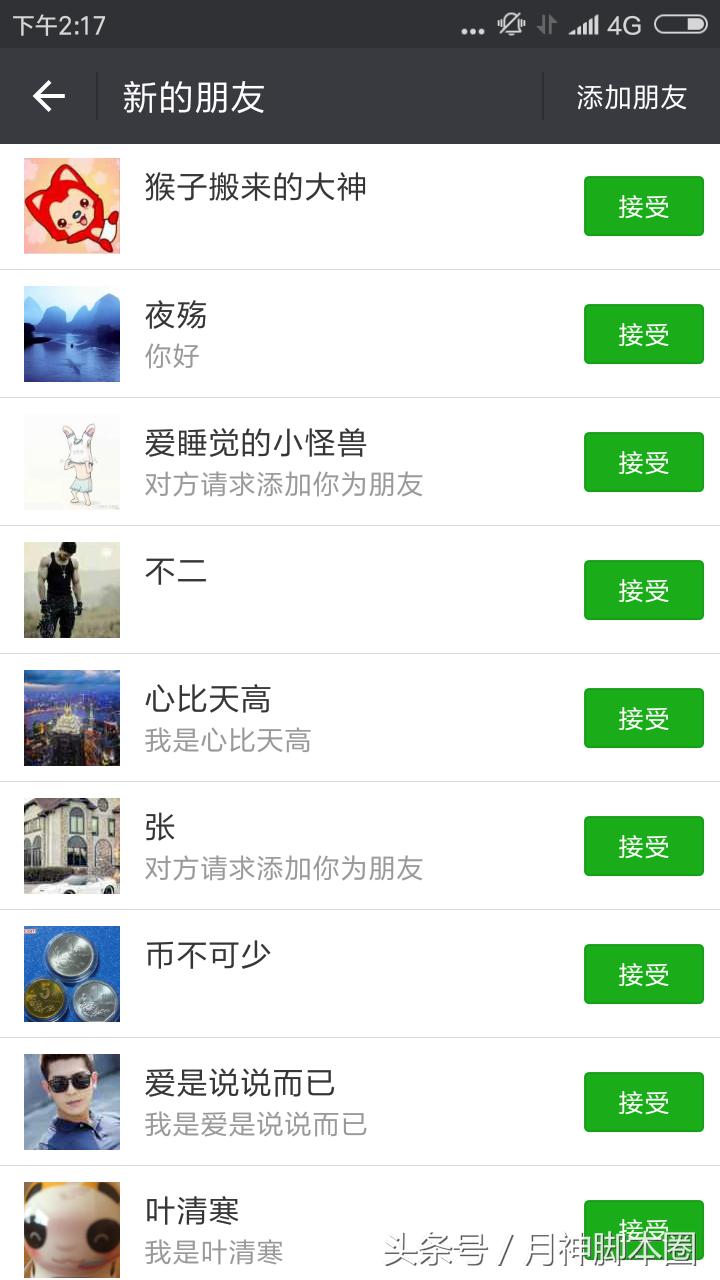Viewport: 720px width, 1280px height.
Task: Accept 夜殇's friend request
Action: [643, 334]
